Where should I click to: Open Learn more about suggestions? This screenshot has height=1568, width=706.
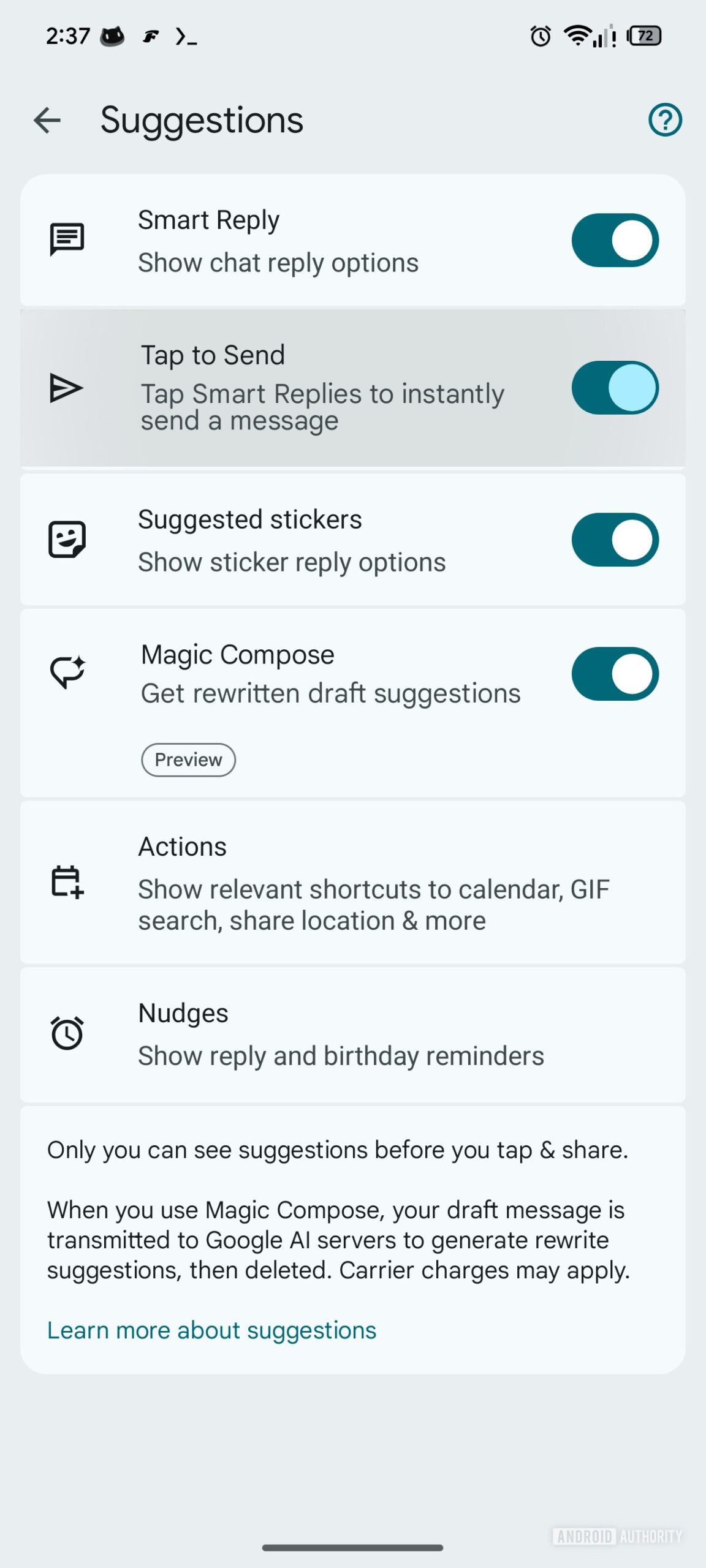pos(211,1330)
